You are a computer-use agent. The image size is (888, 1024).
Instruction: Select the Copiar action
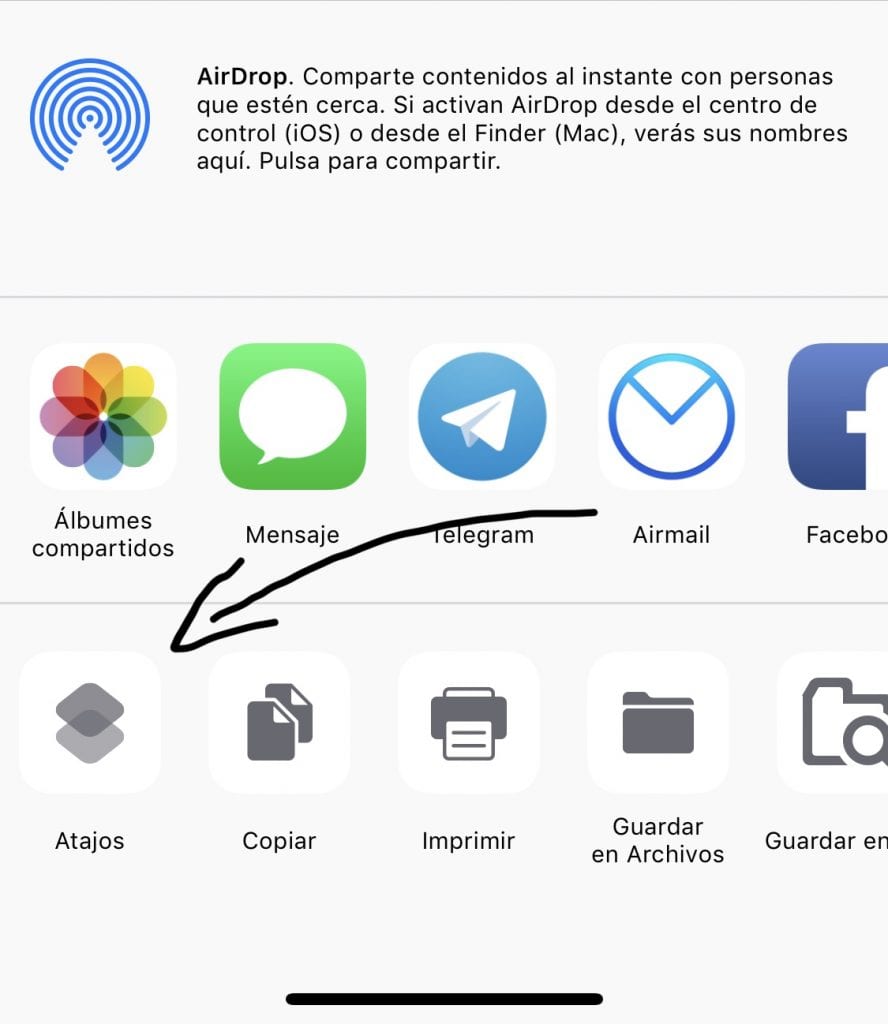[279, 722]
